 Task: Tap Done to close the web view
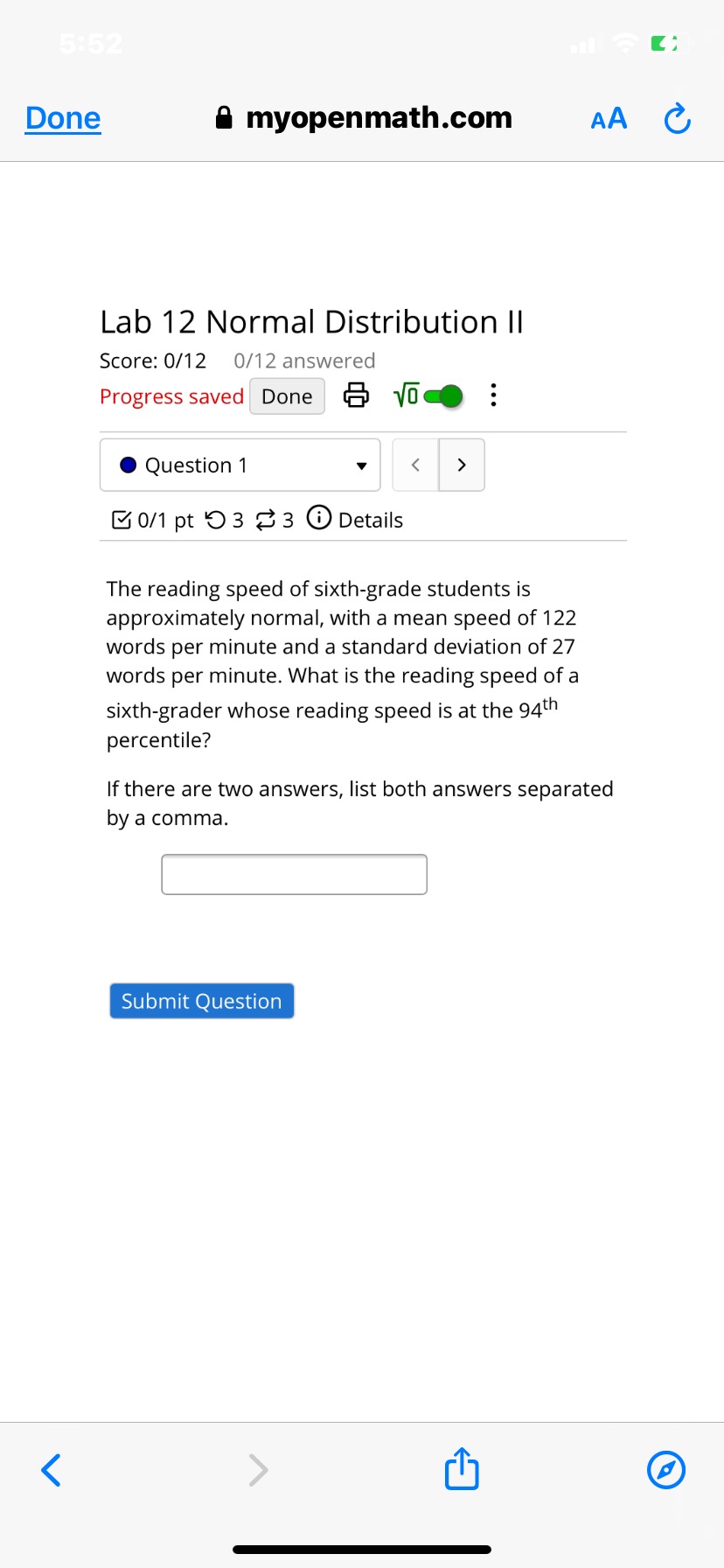[x=62, y=117]
